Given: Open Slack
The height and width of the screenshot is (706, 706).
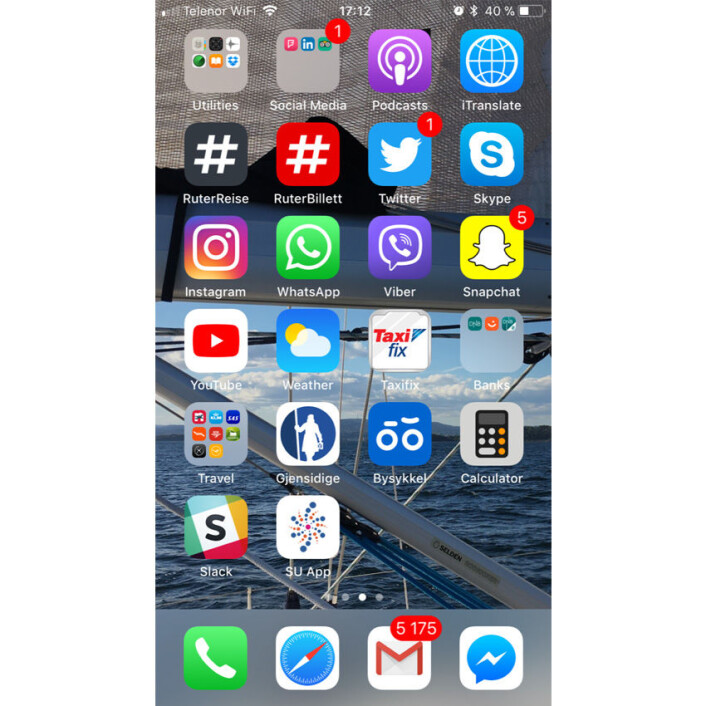Looking at the screenshot, I should pyautogui.click(x=216, y=527).
